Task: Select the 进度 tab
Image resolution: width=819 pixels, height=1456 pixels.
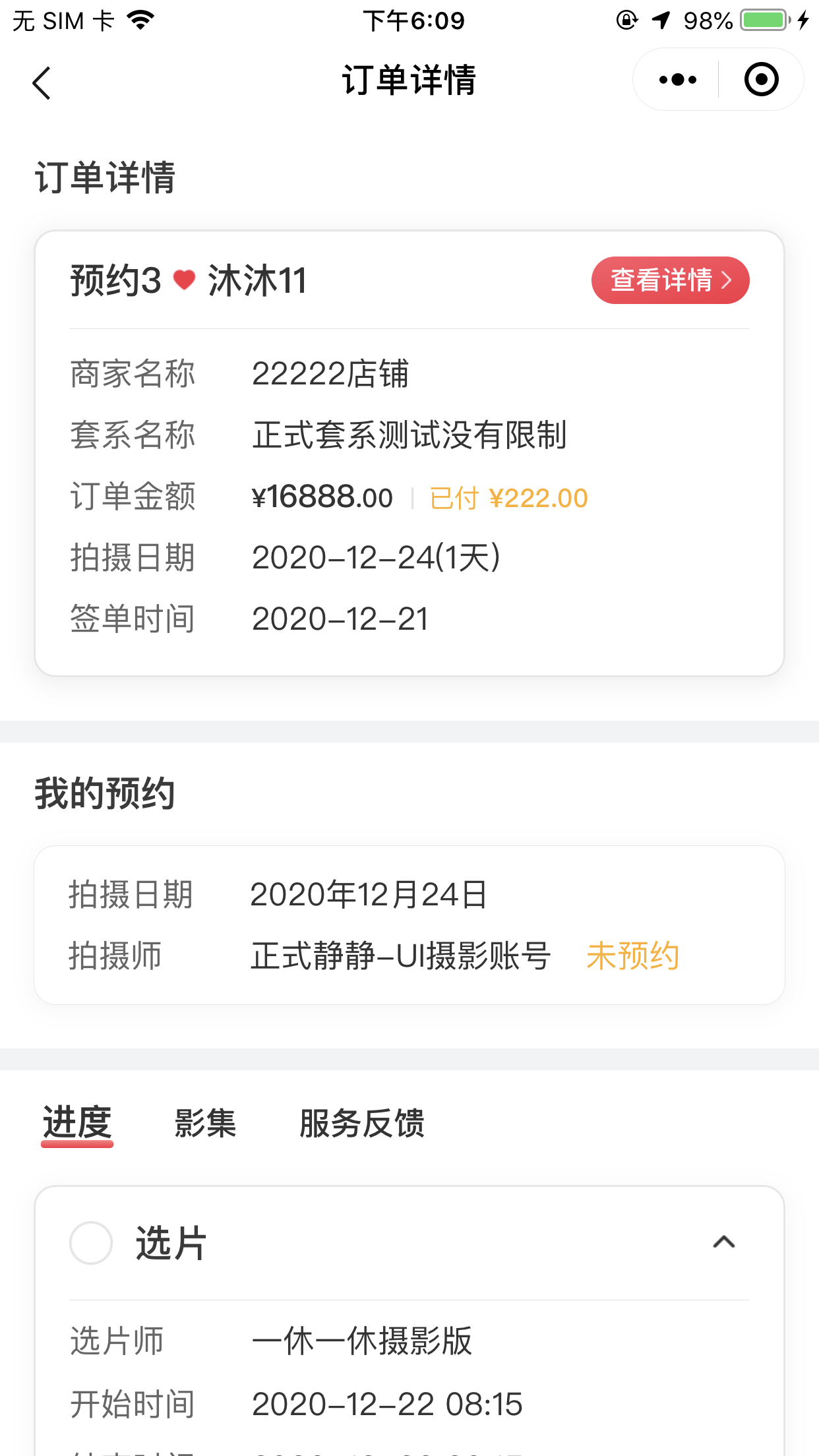Action: (x=77, y=1123)
